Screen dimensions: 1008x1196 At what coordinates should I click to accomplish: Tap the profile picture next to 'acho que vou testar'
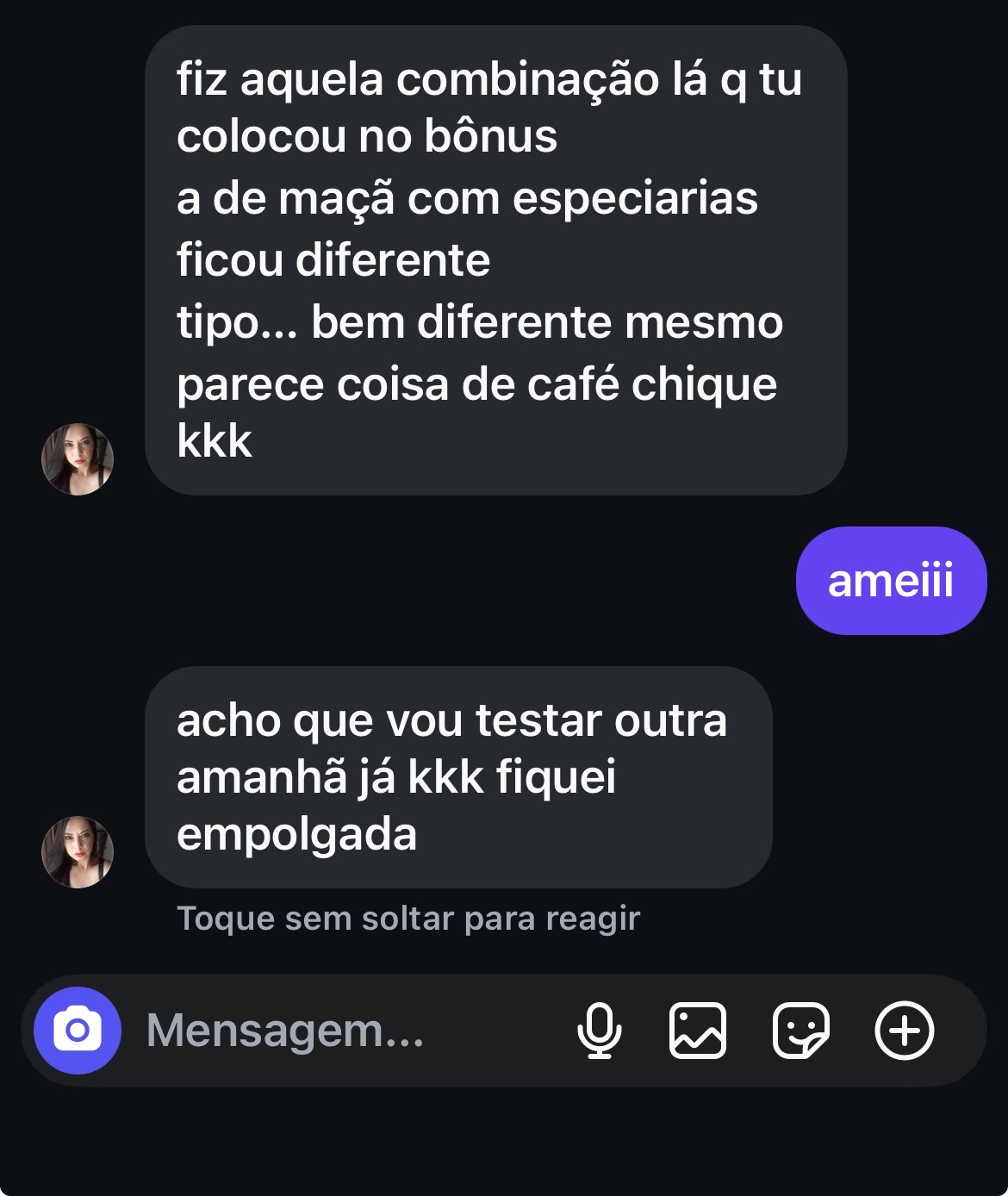coord(76,853)
